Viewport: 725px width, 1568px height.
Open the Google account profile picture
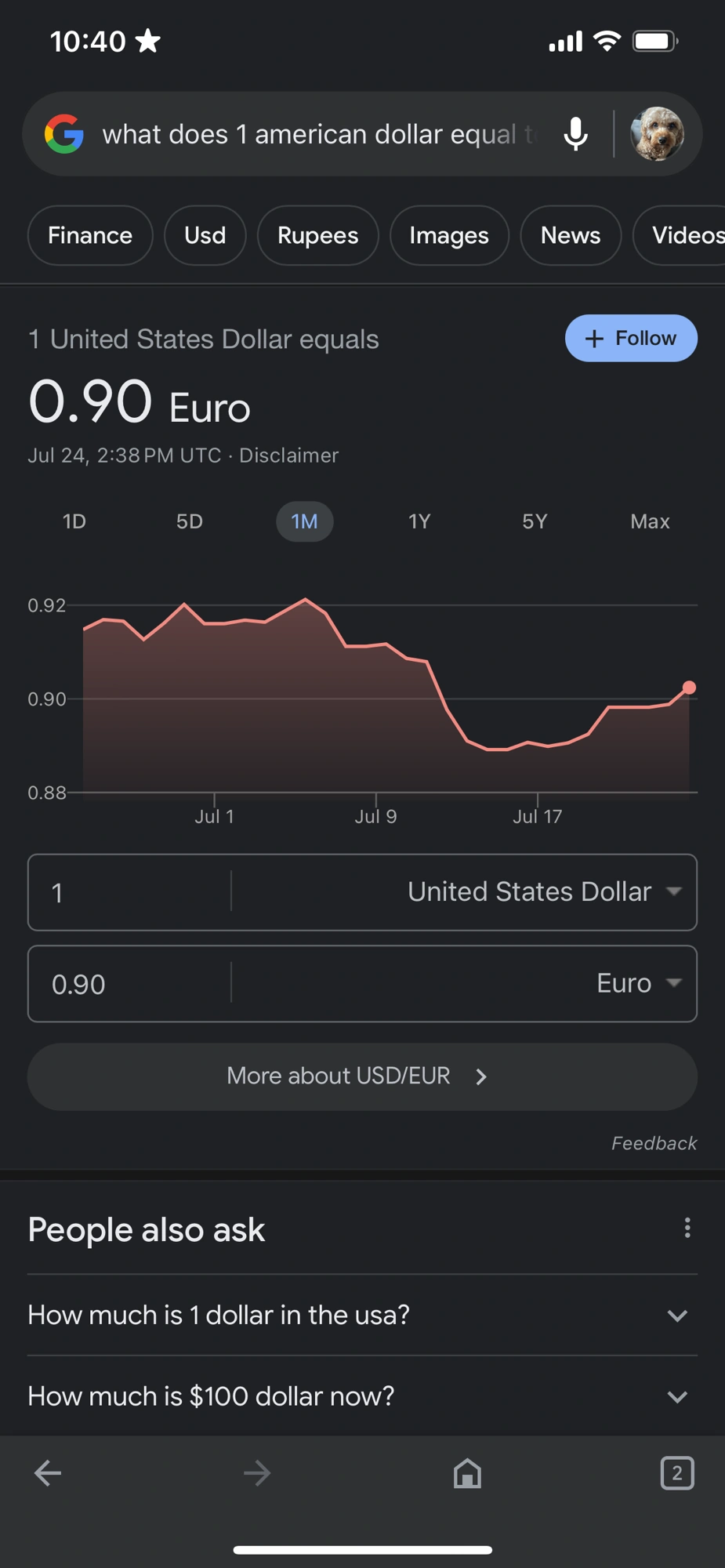[657, 134]
